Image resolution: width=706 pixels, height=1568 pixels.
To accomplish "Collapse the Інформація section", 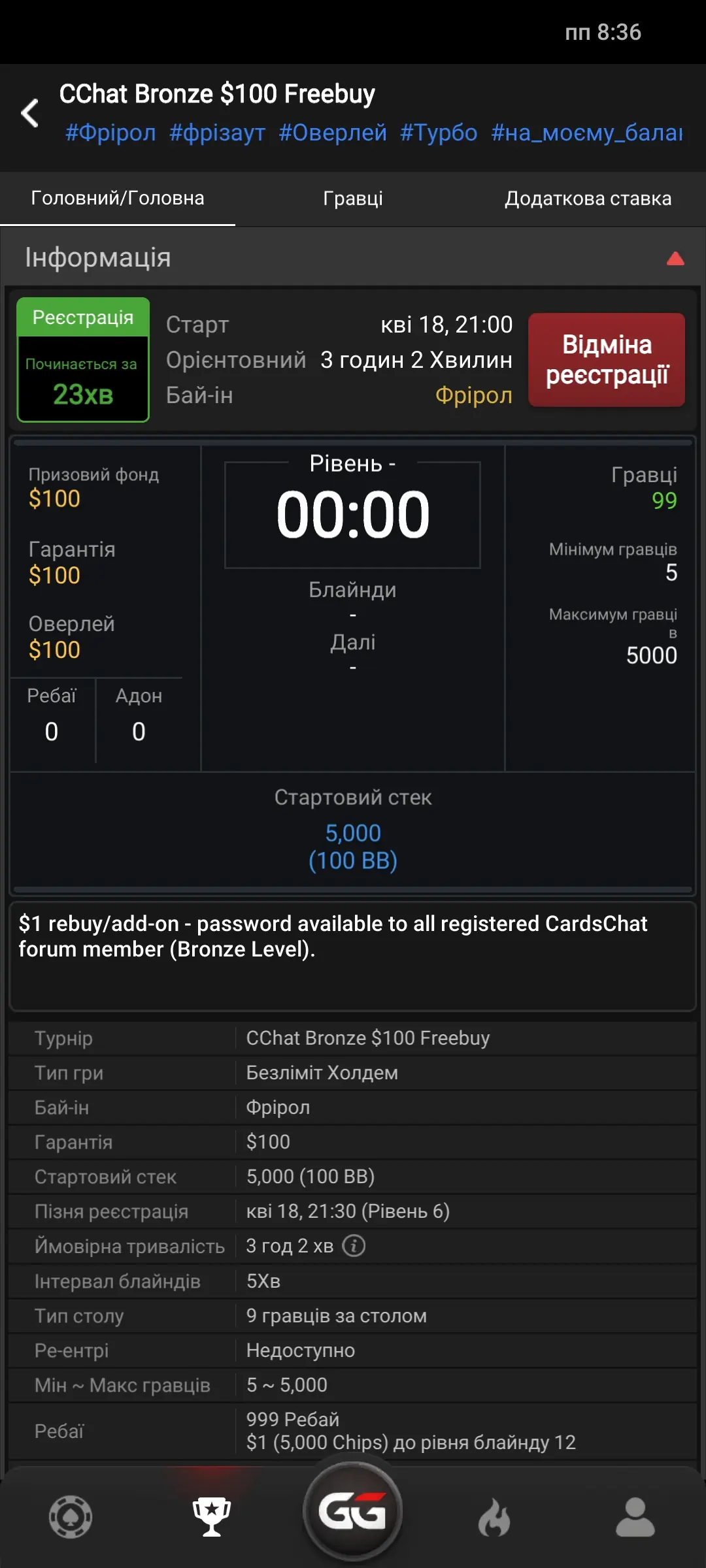I will (675, 259).
